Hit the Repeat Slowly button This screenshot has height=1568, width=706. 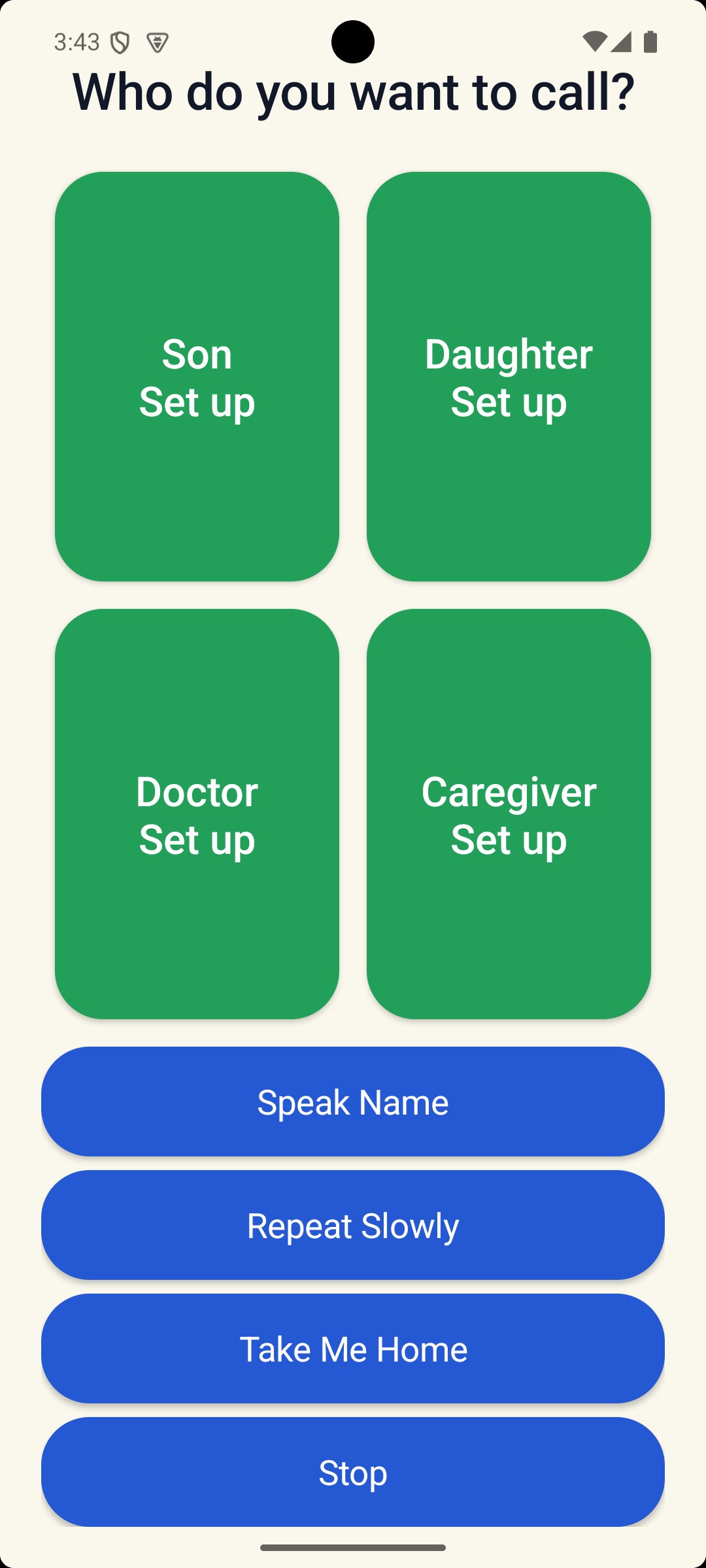353,1225
